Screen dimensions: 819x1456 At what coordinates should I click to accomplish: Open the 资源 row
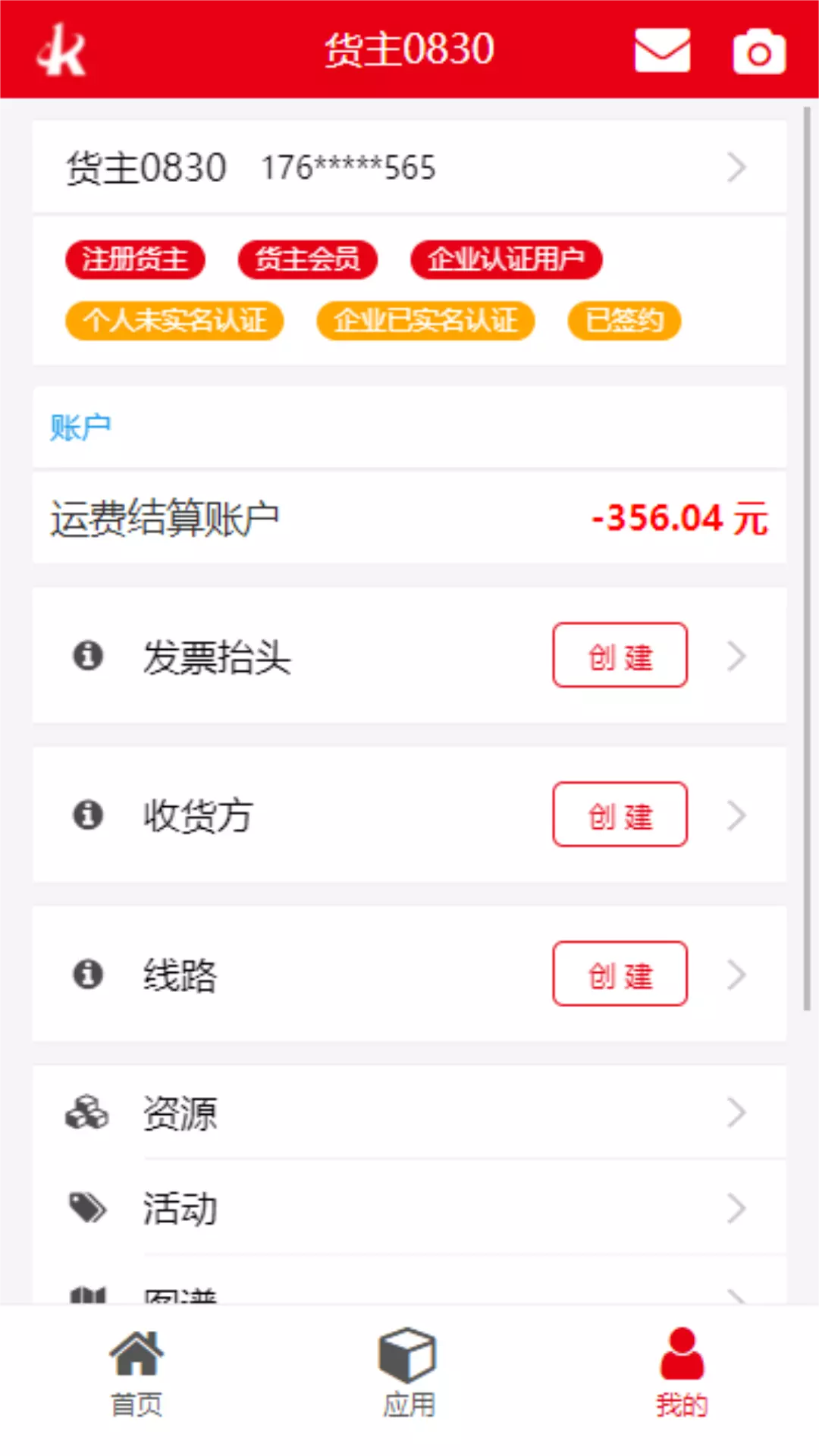tap(409, 1112)
